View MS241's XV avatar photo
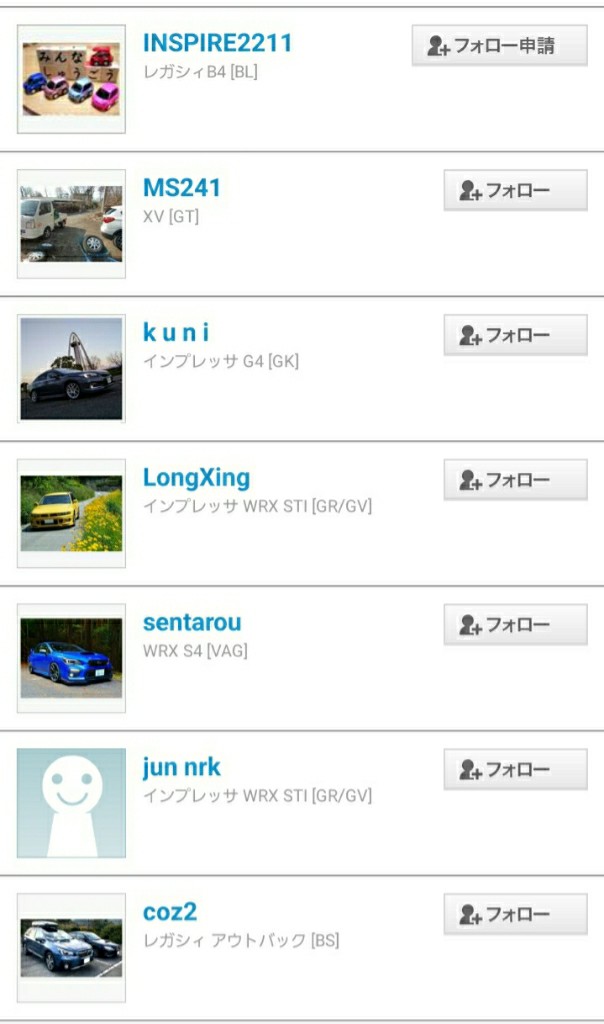604x1024 pixels. (x=71, y=224)
